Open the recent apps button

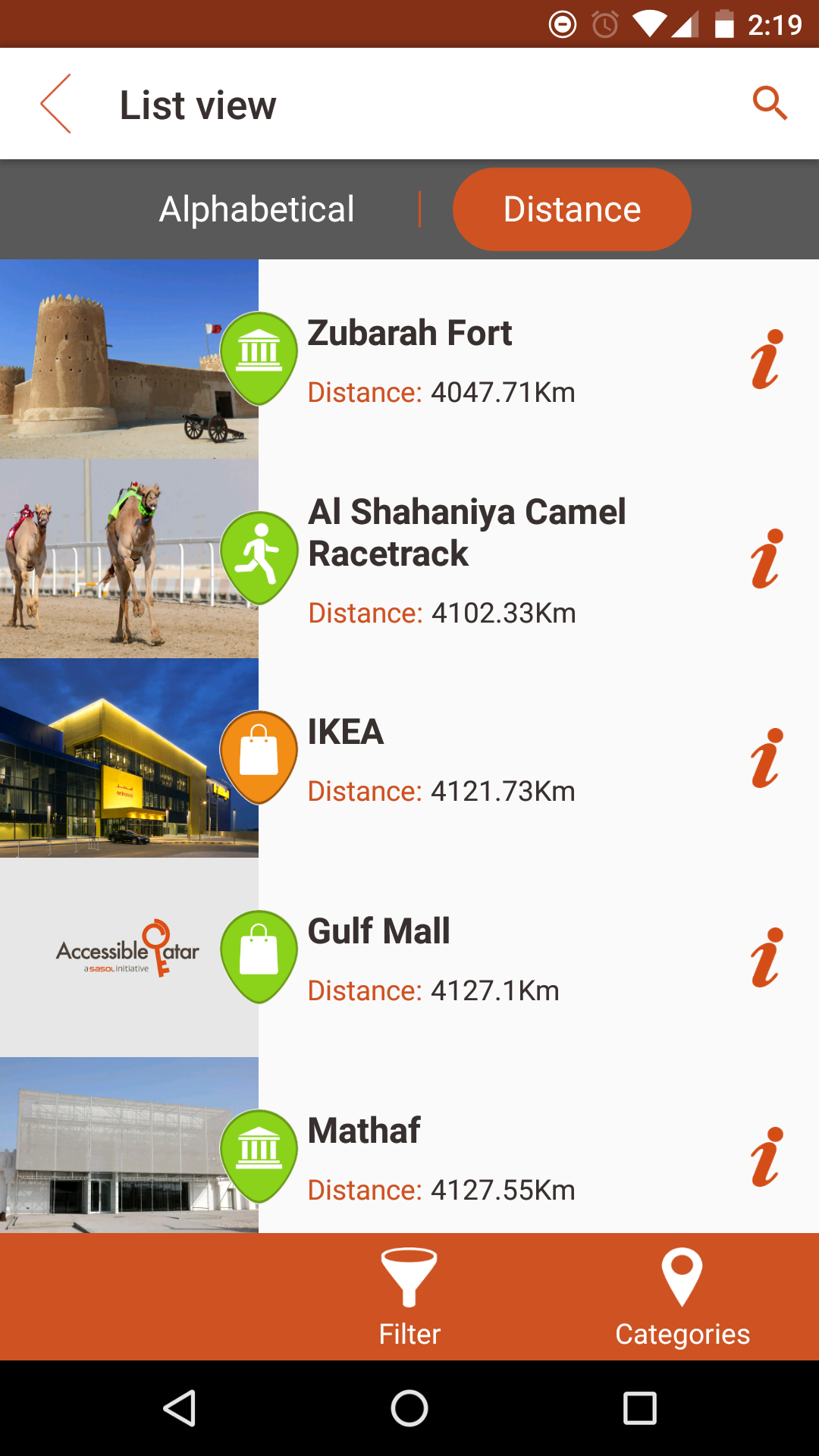(x=639, y=1409)
